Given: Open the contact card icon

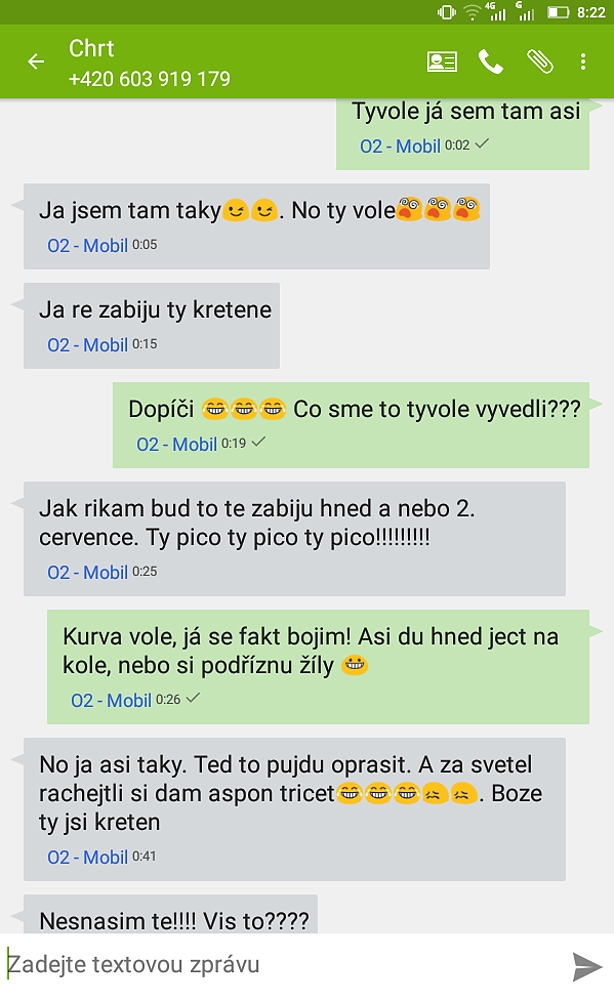Looking at the screenshot, I should click(x=441, y=62).
